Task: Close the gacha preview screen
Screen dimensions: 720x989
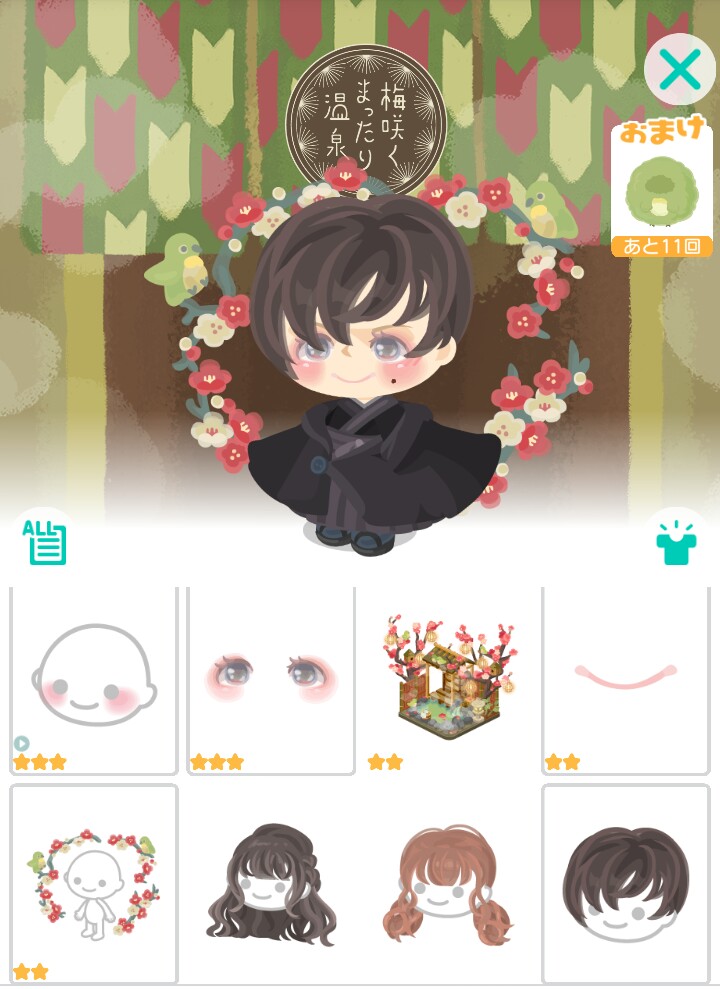Action: pos(679,70)
